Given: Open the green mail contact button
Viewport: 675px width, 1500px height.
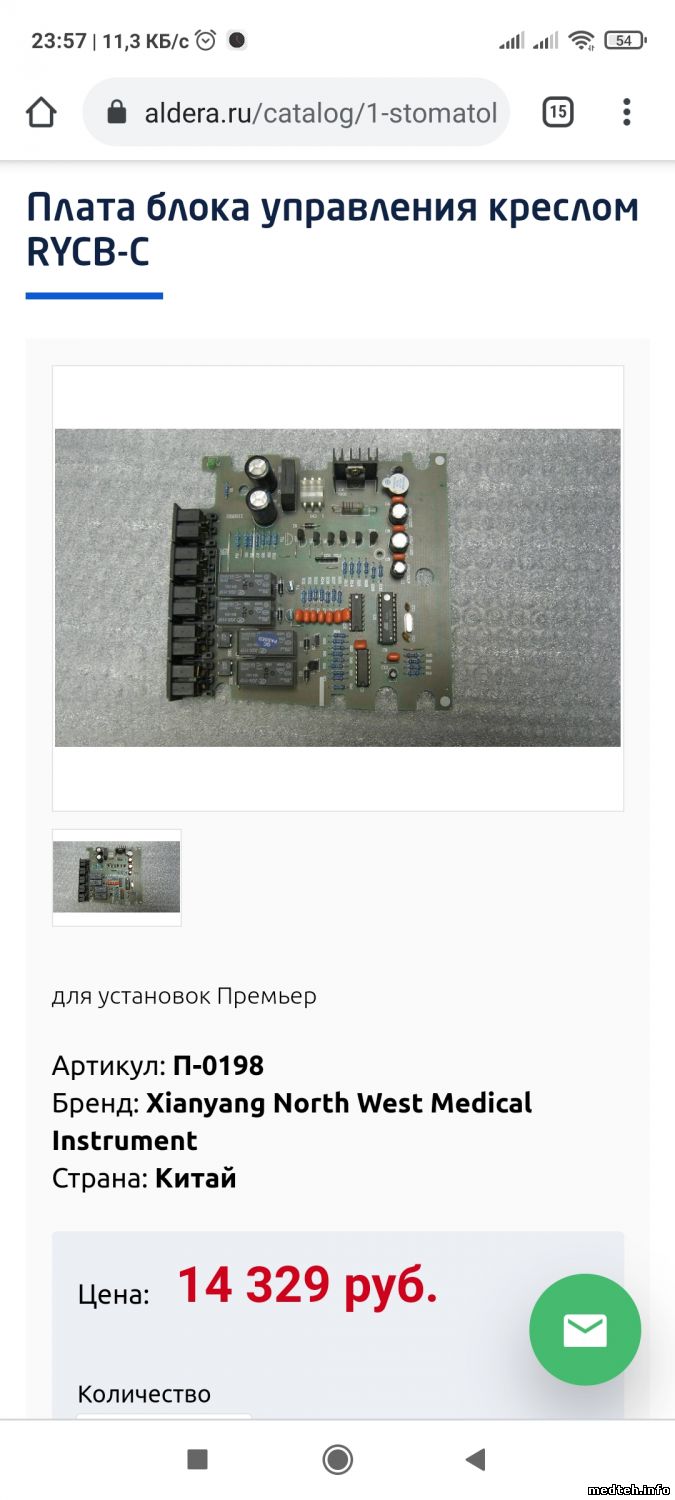Looking at the screenshot, I should (585, 1329).
